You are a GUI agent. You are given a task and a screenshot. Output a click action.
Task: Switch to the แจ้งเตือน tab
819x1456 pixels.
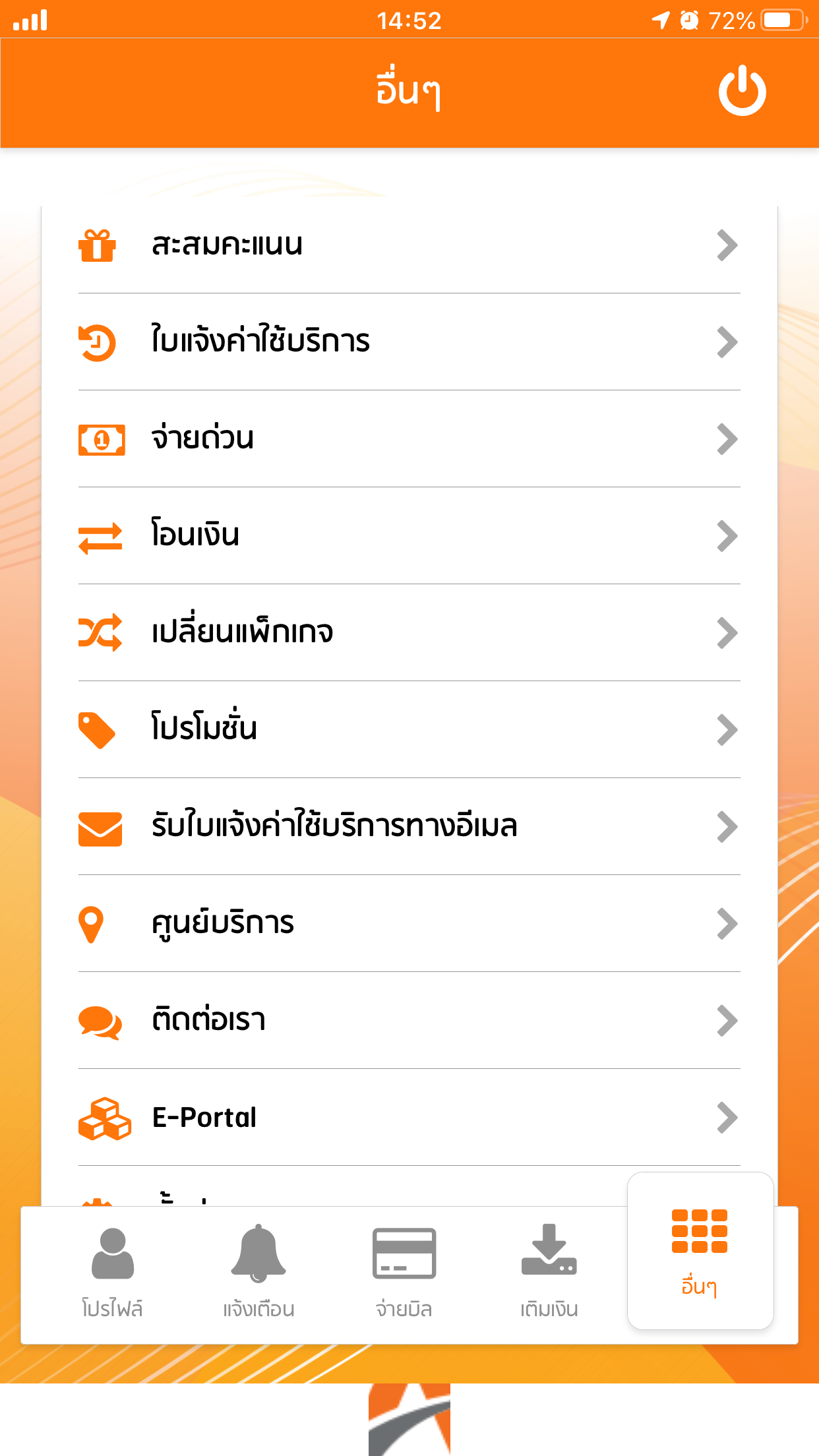(x=258, y=1273)
